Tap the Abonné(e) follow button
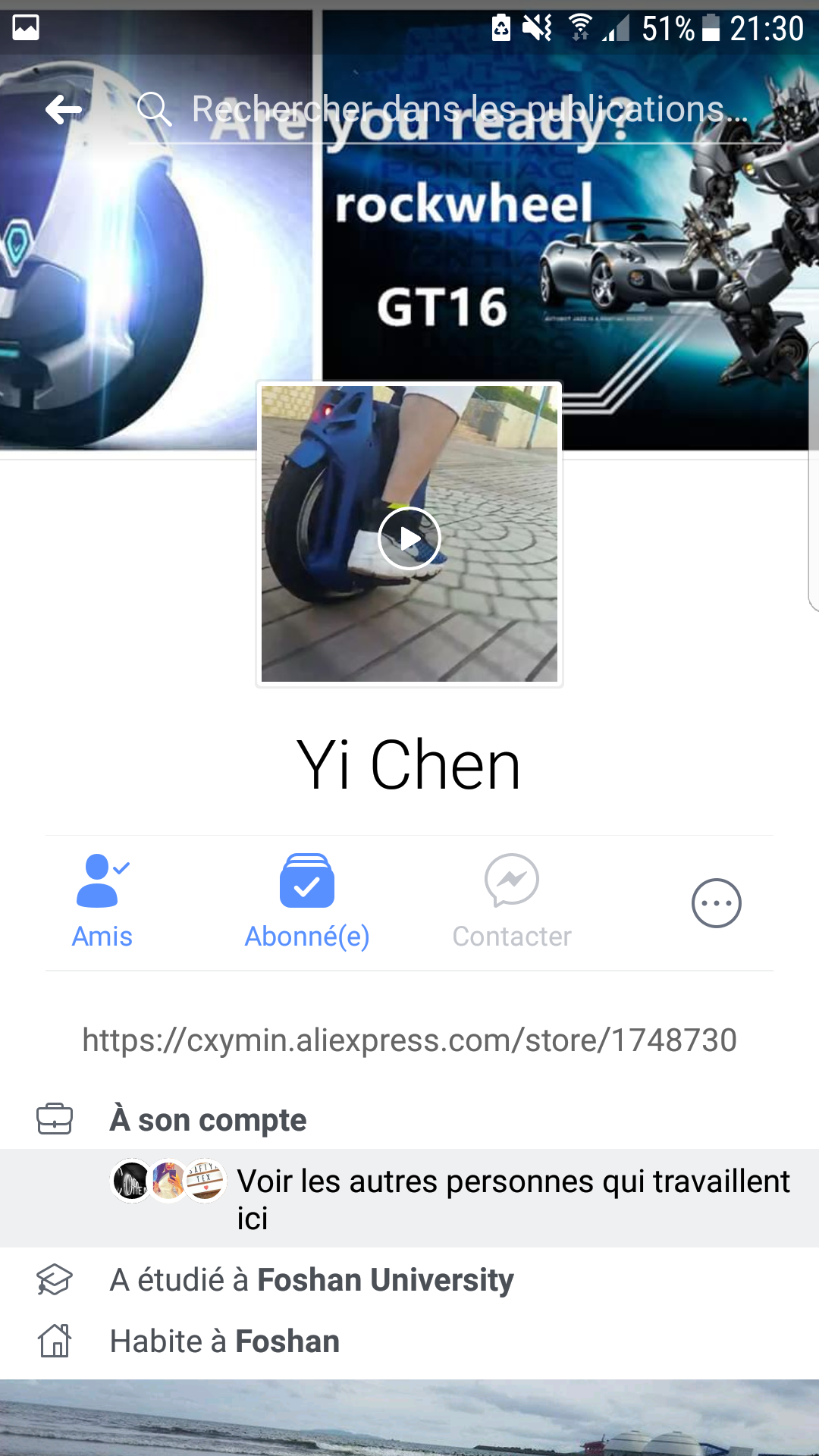 point(307,902)
